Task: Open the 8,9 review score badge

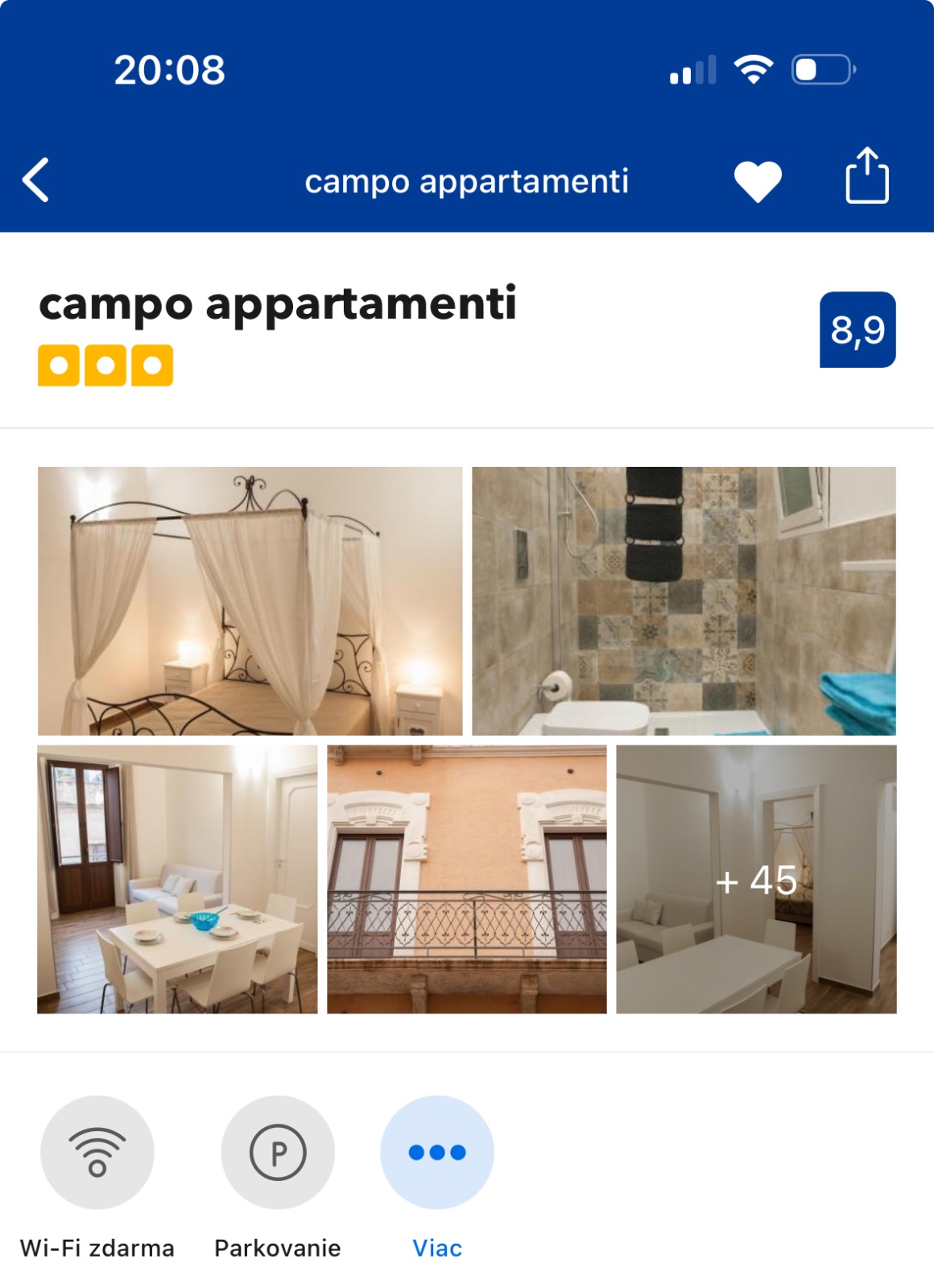Action: [x=858, y=329]
